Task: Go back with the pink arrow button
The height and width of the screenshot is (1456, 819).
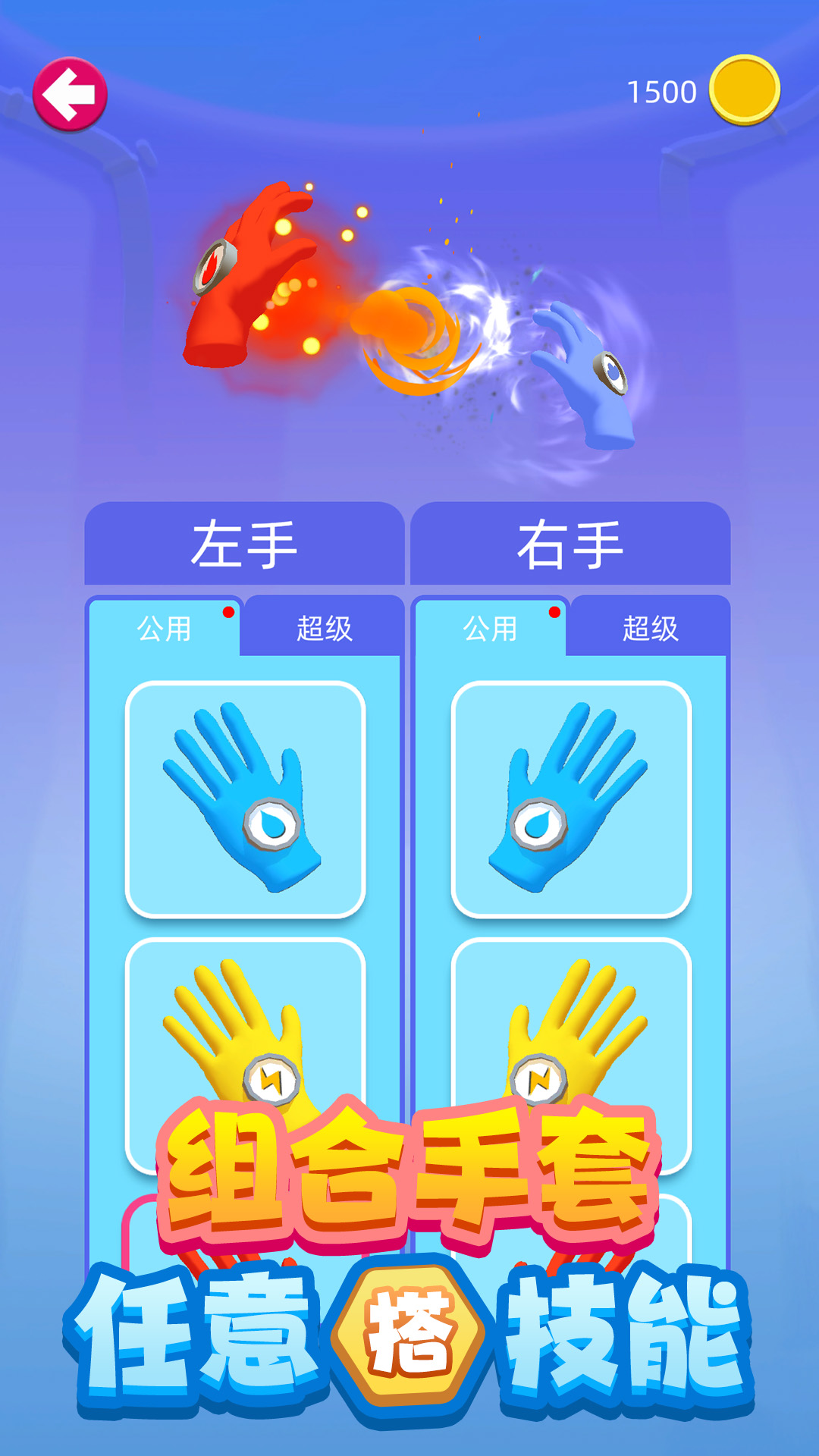Action: 70,94
